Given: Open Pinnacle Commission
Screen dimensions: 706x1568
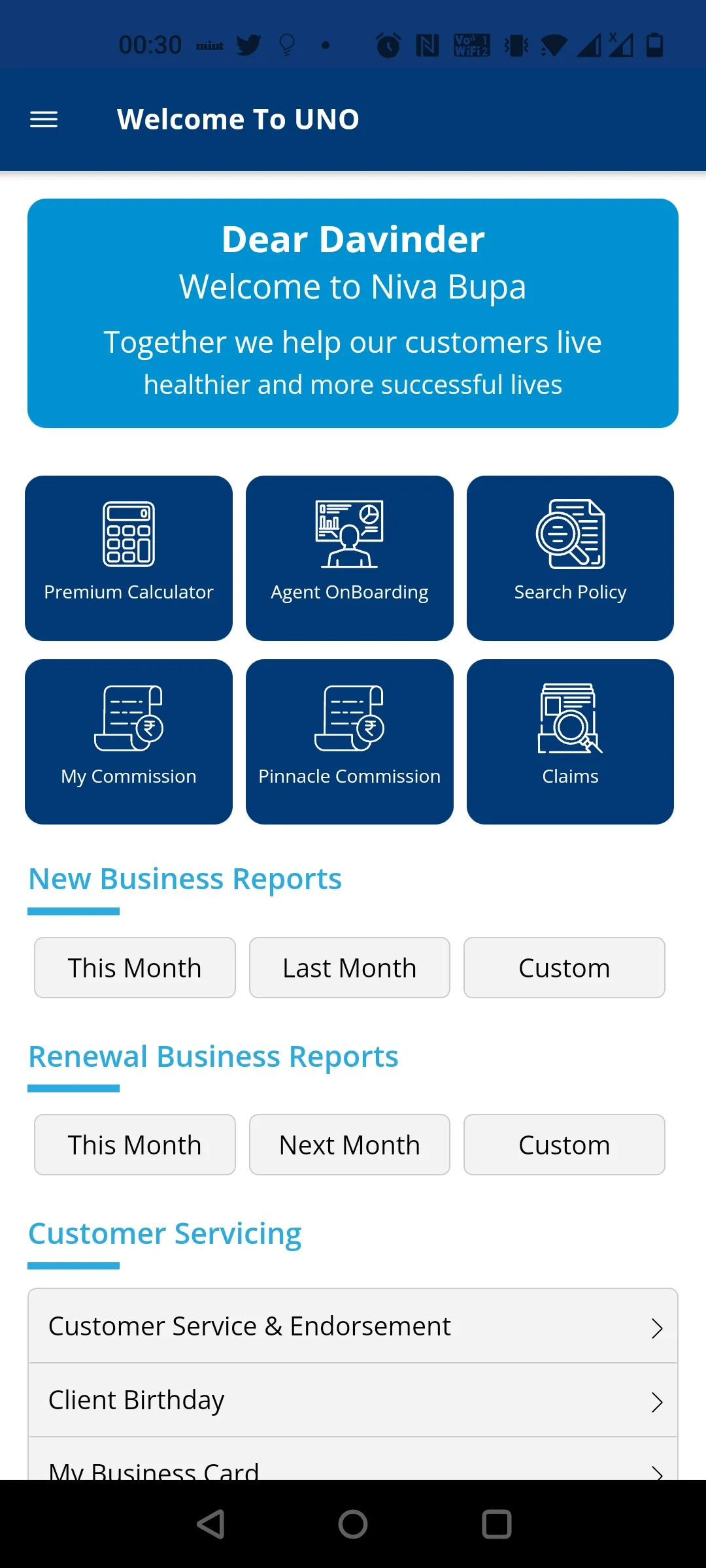Looking at the screenshot, I should point(350,742).
